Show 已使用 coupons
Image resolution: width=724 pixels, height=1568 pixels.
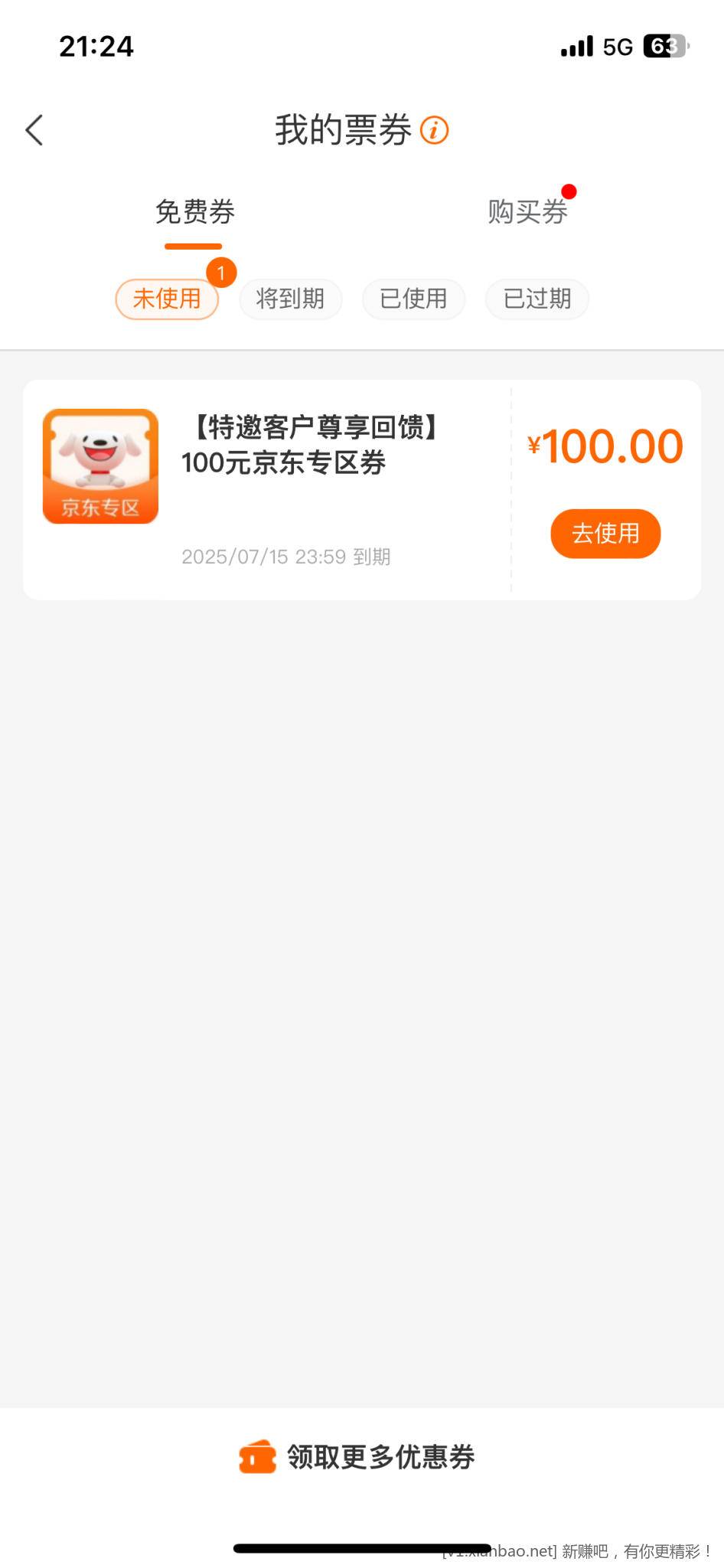pos(413,299)
